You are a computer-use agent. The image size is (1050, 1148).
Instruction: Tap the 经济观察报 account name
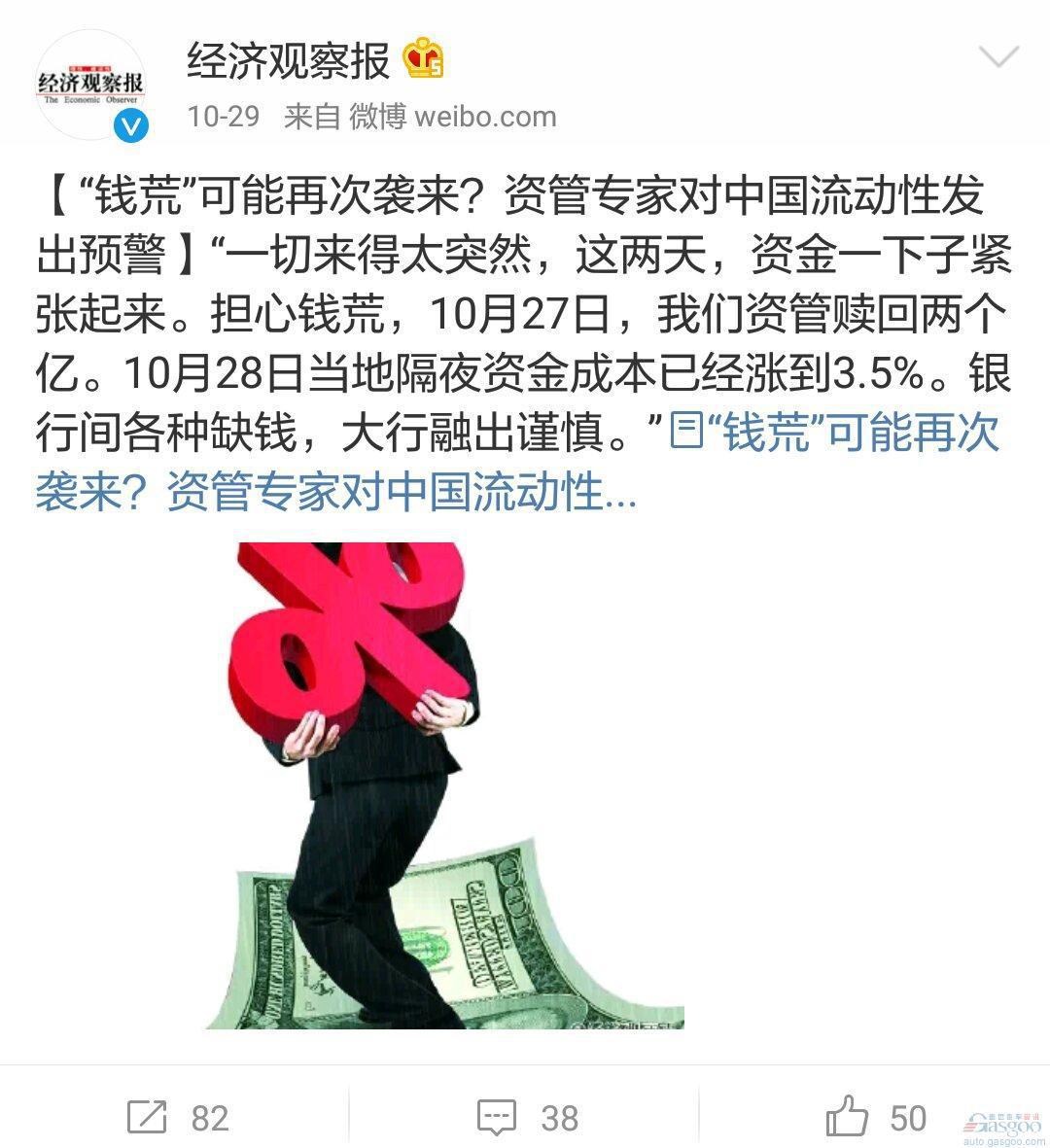click(288, 60)
